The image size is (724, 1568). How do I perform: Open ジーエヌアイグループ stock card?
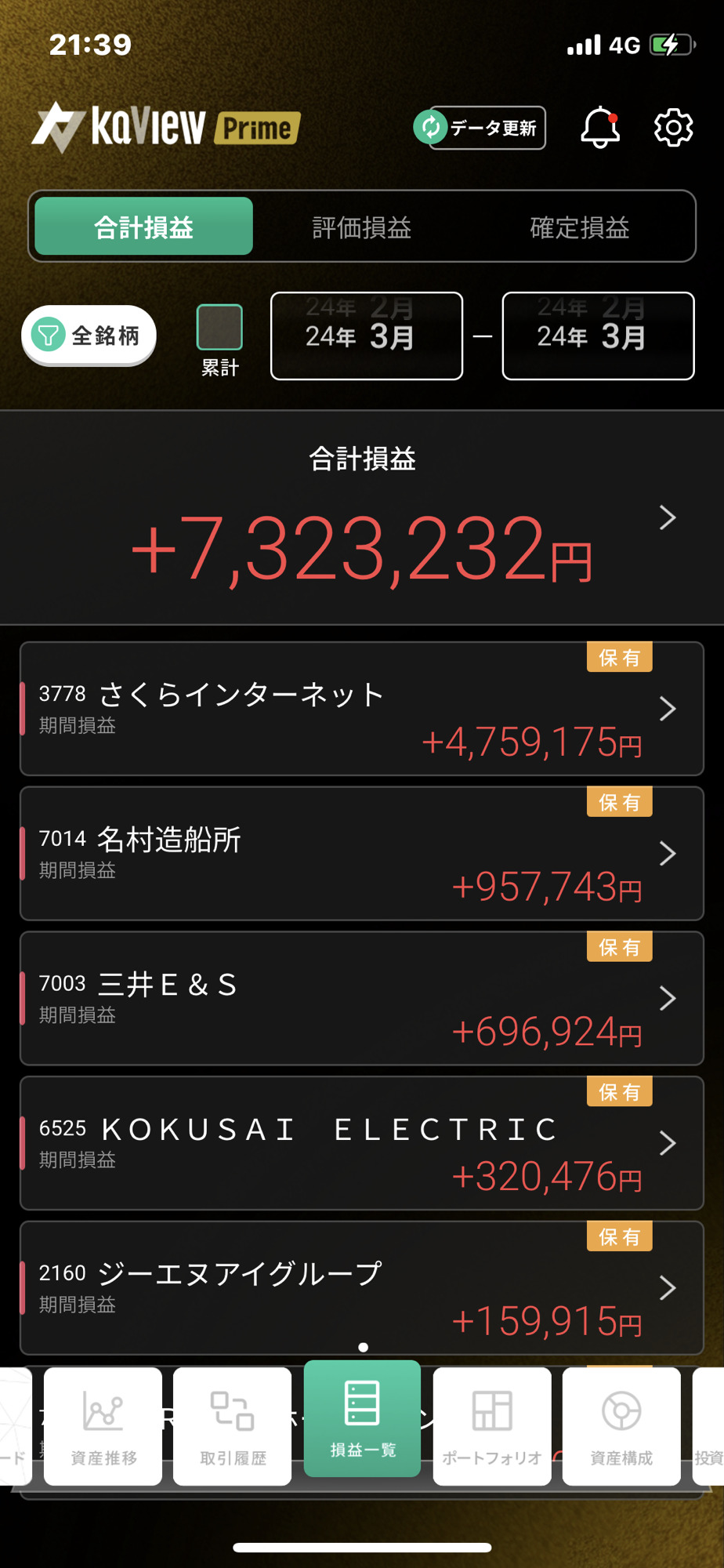pos(362,1288)
